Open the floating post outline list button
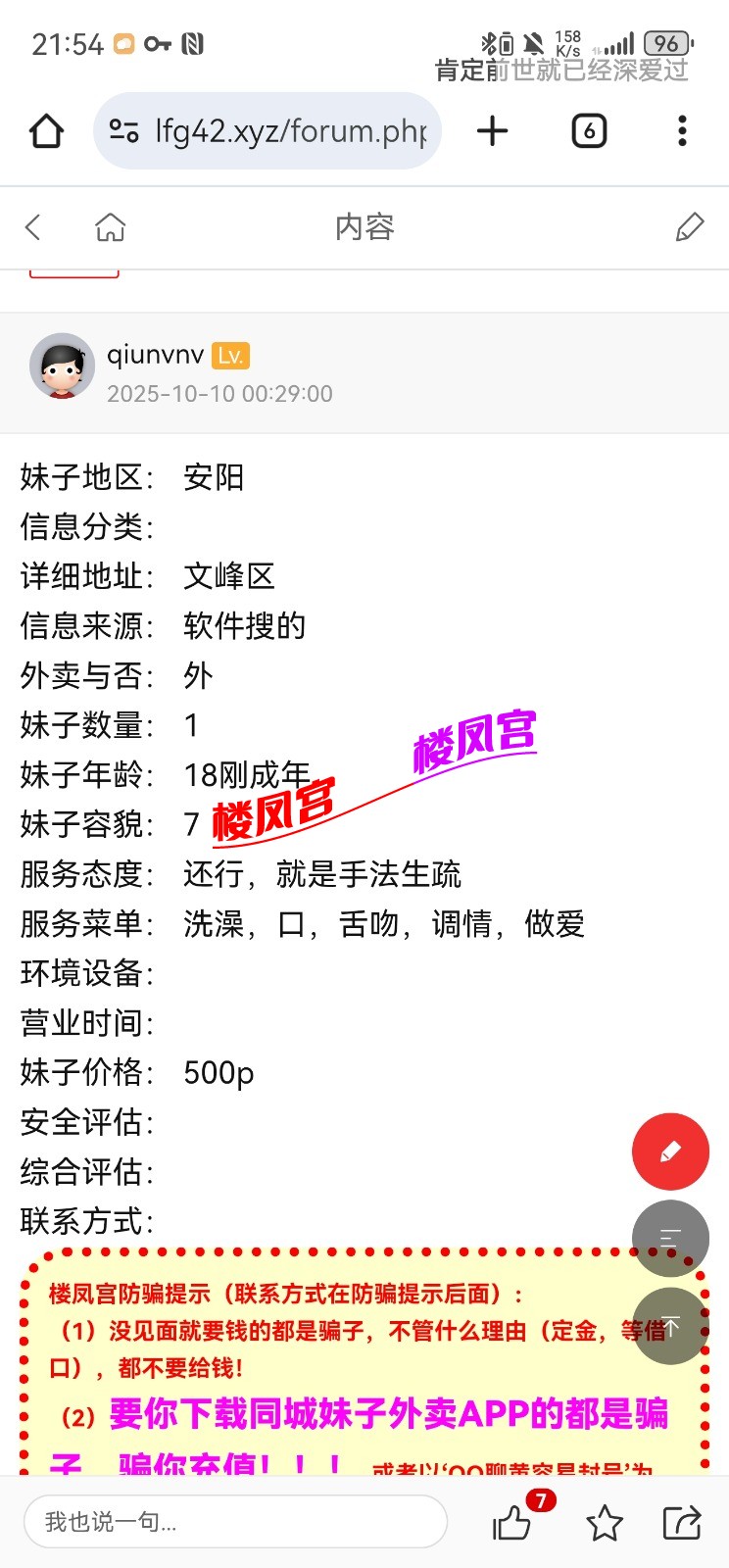729x1568 pixels. 670,1239
